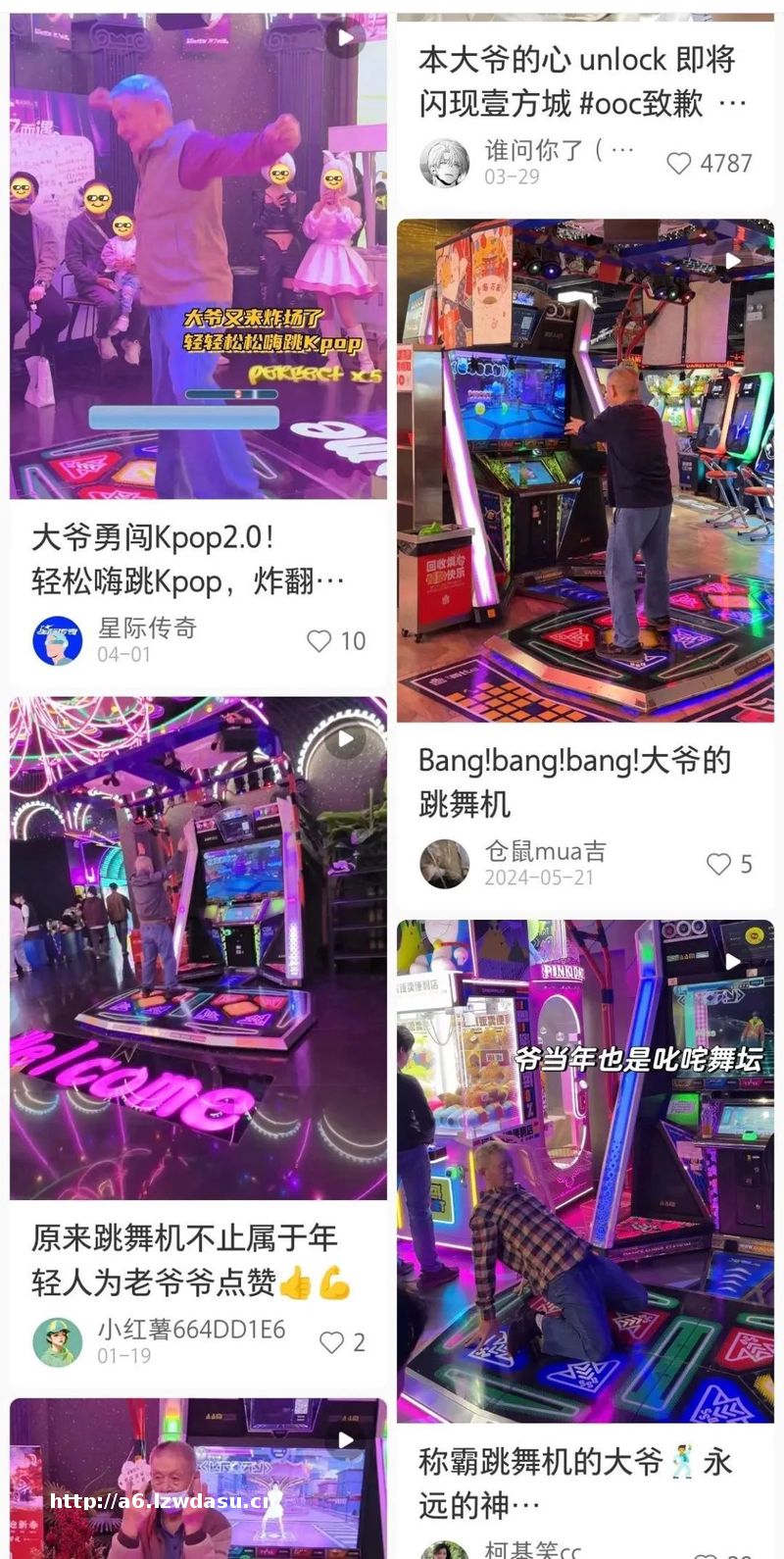Open the 原来跳舞机不止属于年轻人 video post

tap(198, 947)
